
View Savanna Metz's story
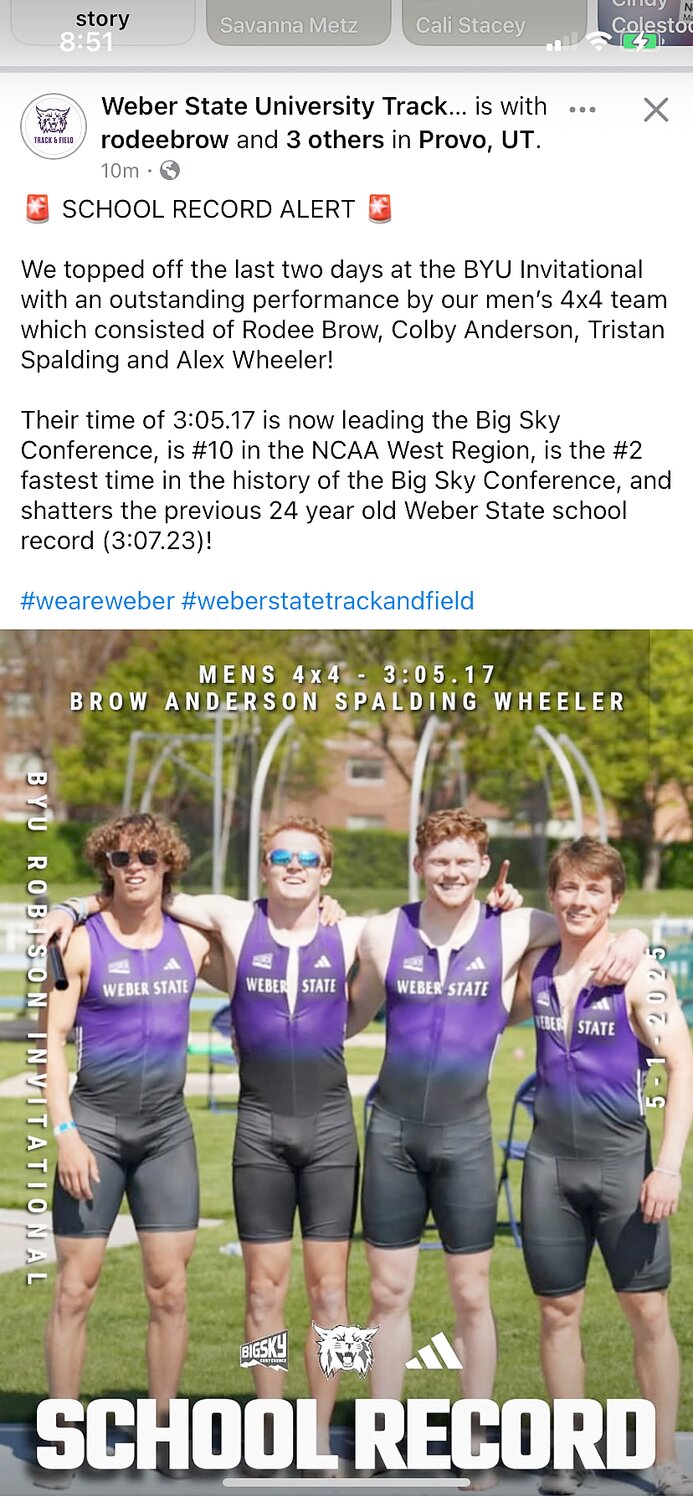[x=298, y=23]
